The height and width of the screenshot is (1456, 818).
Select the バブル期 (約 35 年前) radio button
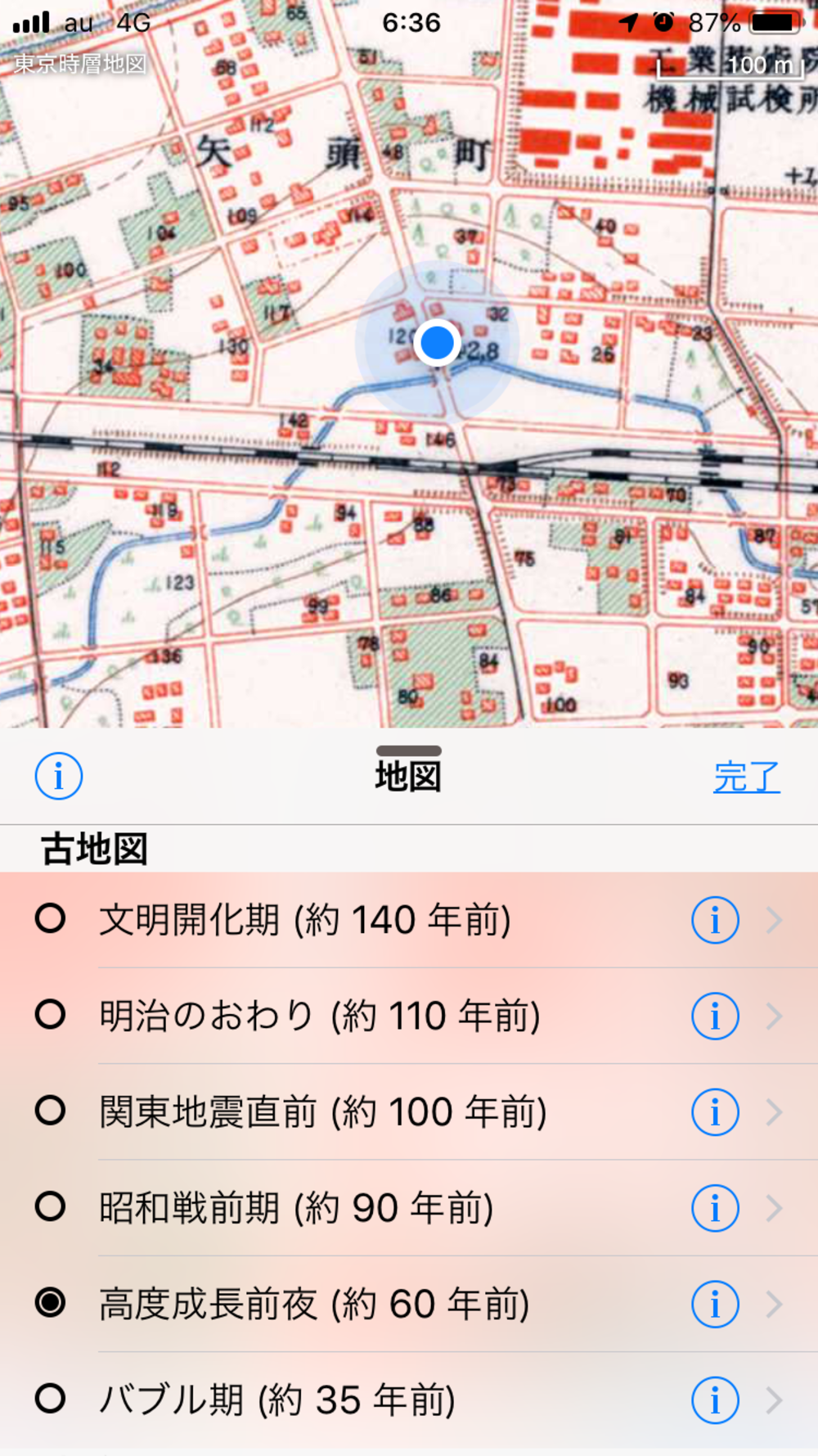tap(50, 1400)
